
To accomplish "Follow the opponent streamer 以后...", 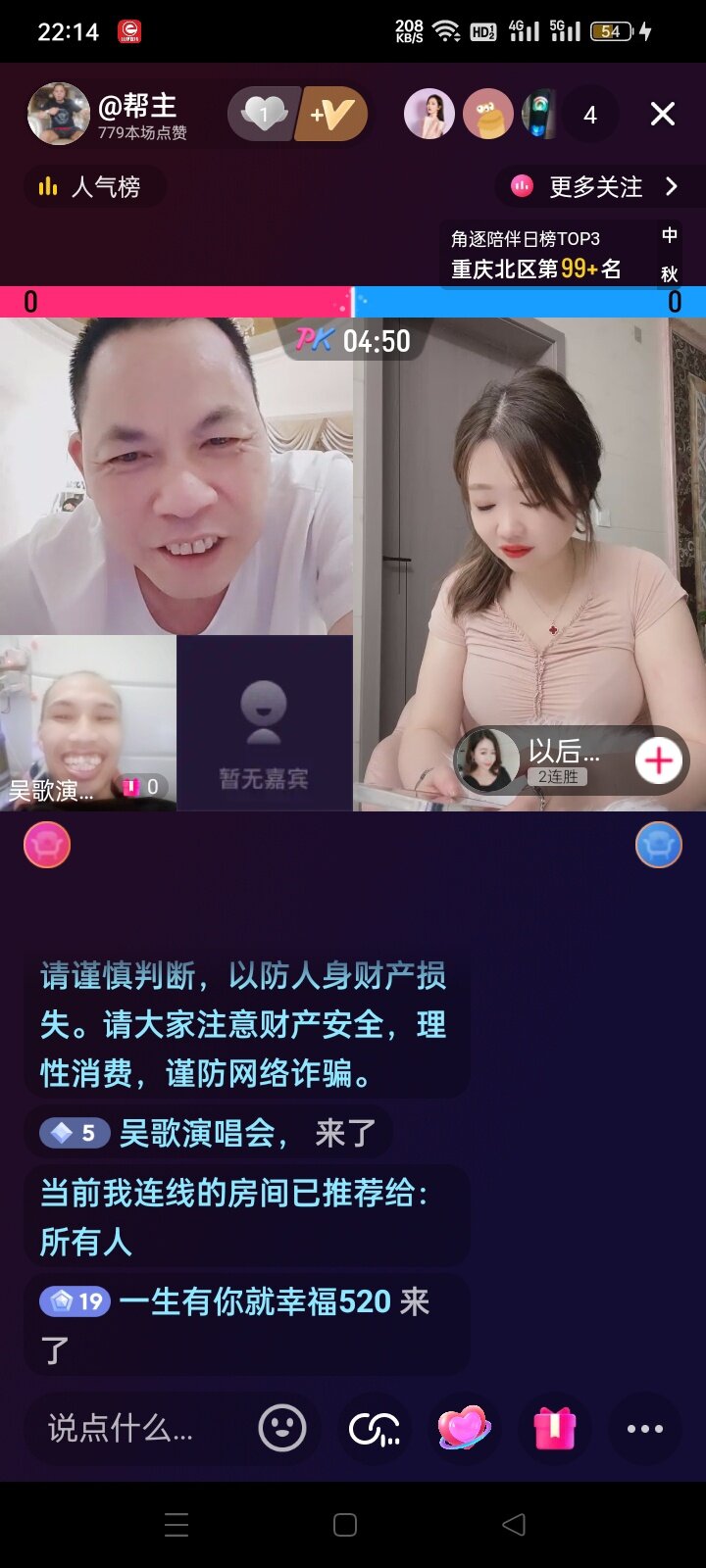I will coord(659,760).
